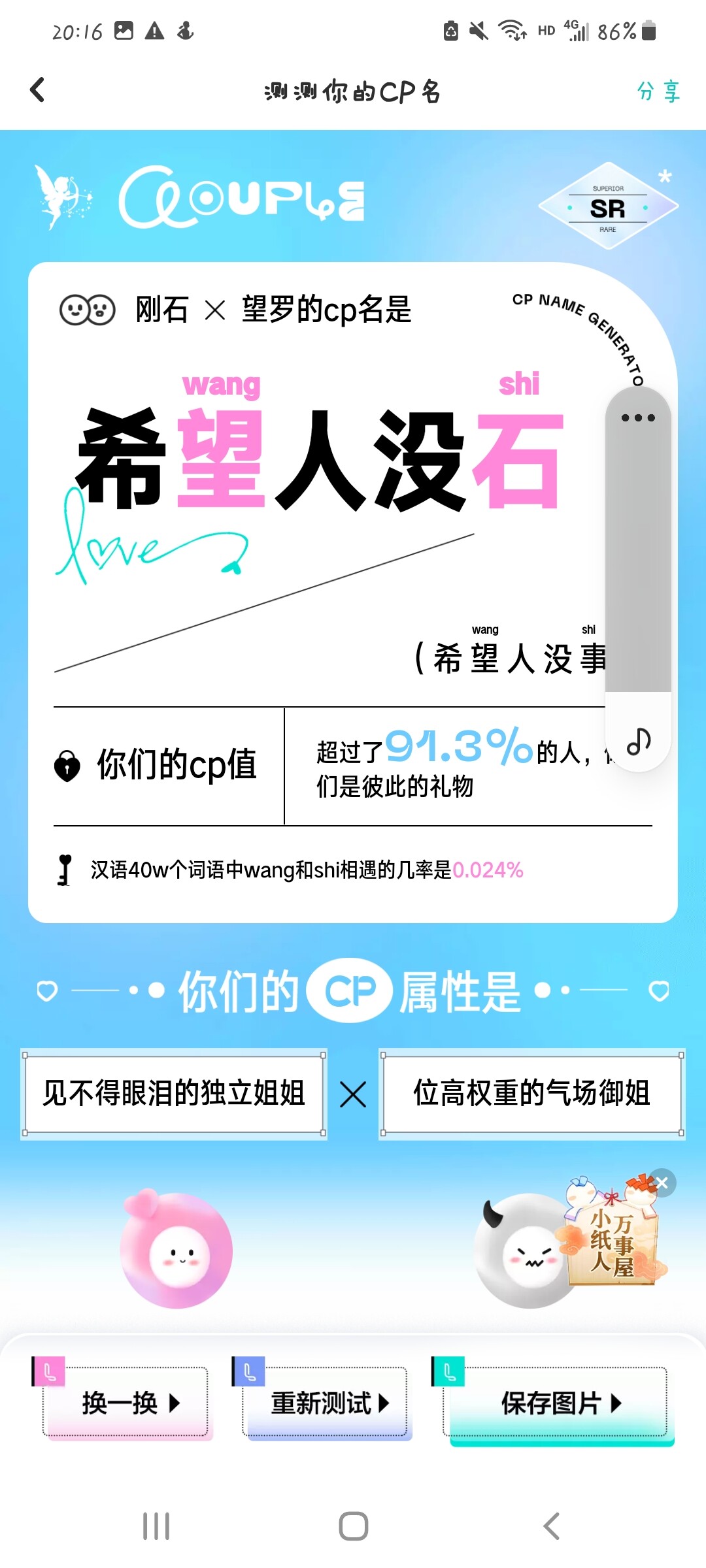Go to the home screen
The width and height of the screenshot is (706, 1568).
pos(353,1526)
